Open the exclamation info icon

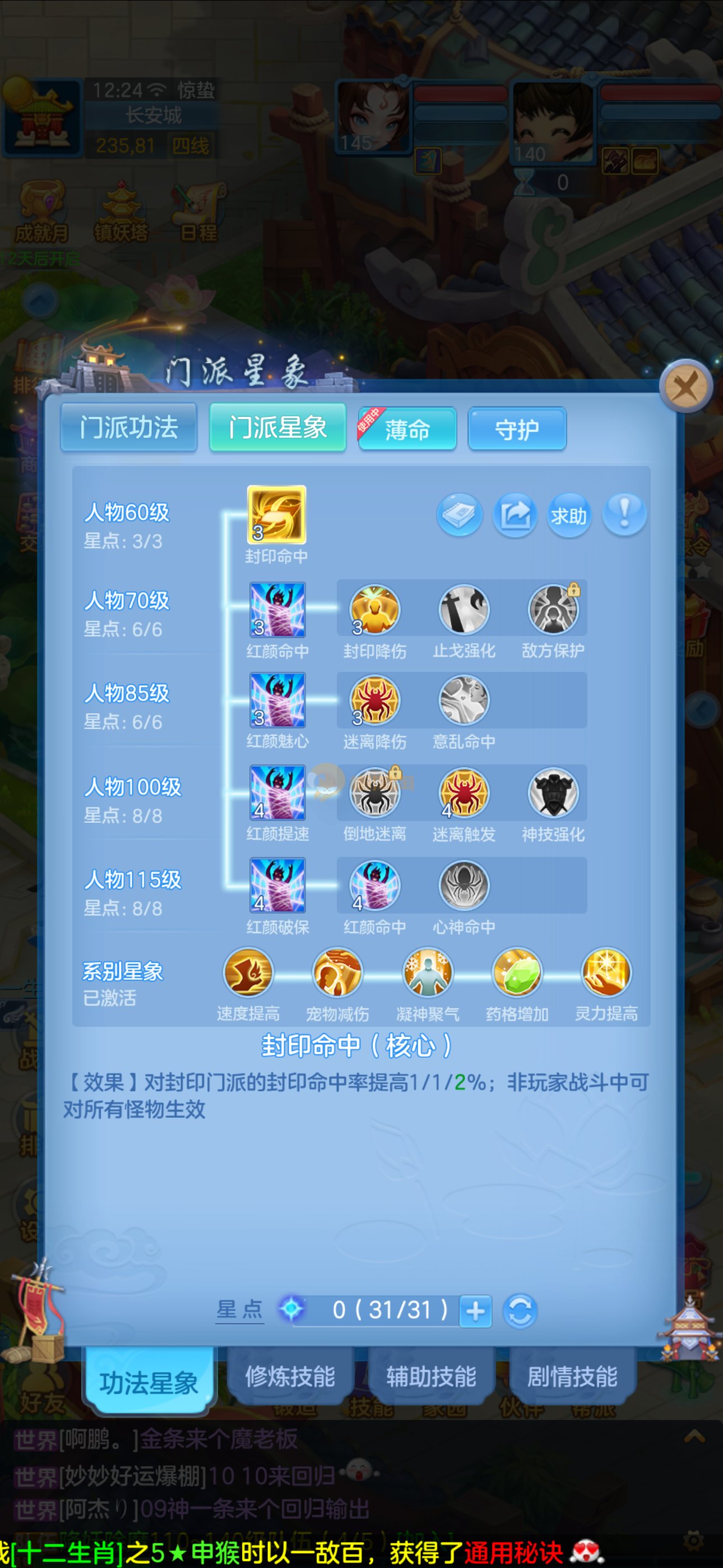624,515
